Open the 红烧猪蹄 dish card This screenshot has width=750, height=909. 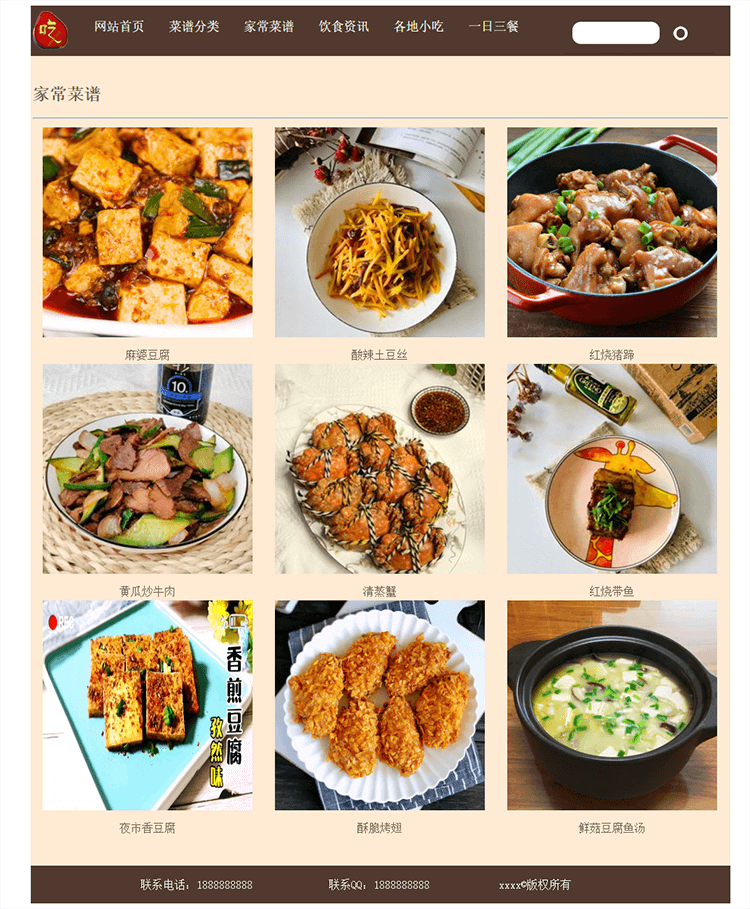612,232
